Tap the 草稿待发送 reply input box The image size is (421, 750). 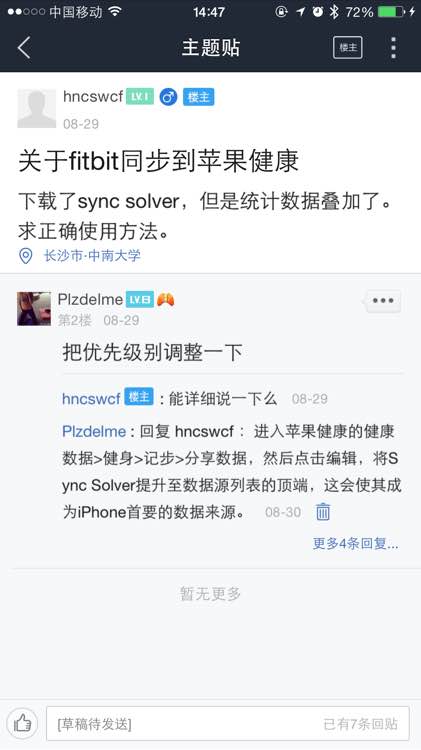pyautogui.click(x=228, y=723)
